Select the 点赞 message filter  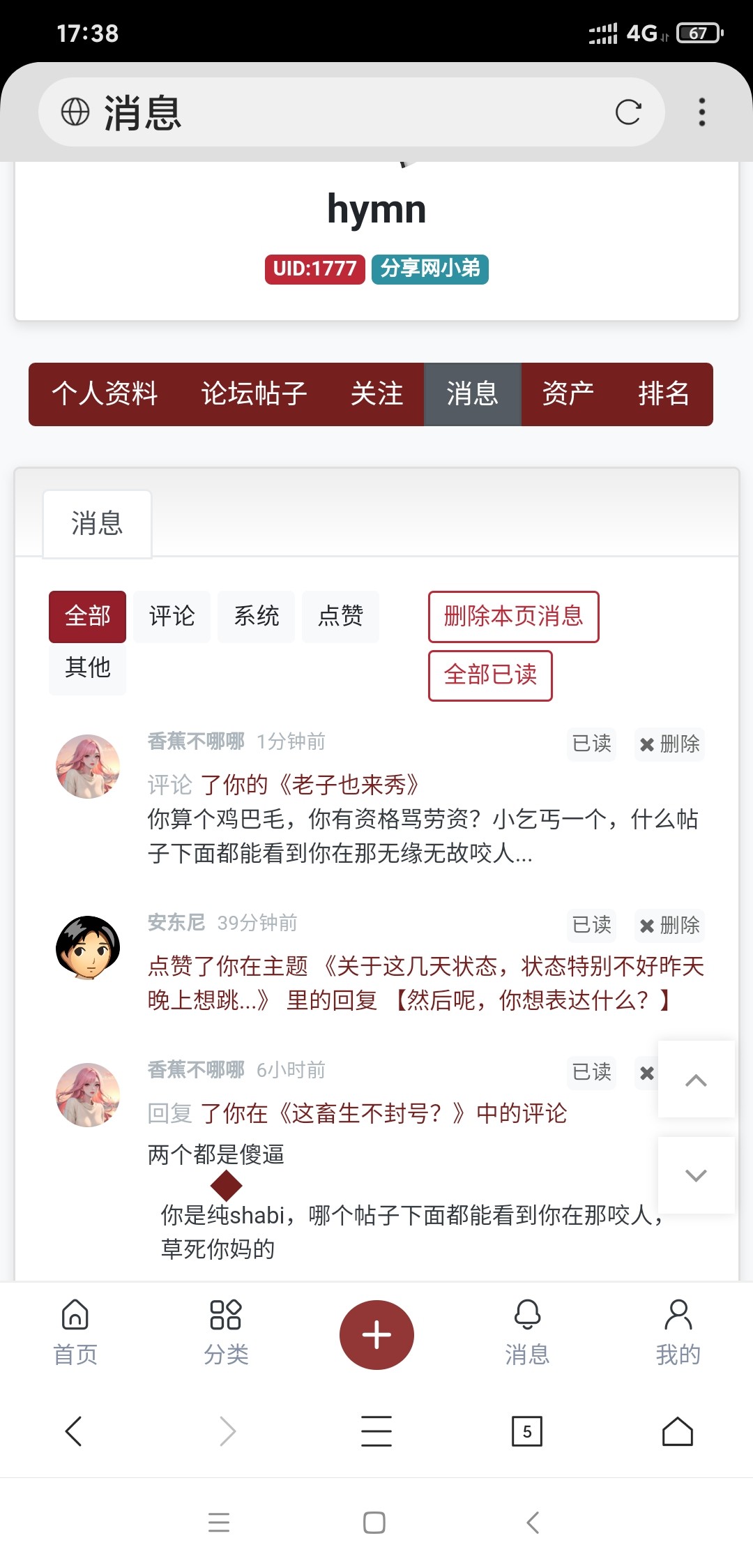(x=340, y=616)
